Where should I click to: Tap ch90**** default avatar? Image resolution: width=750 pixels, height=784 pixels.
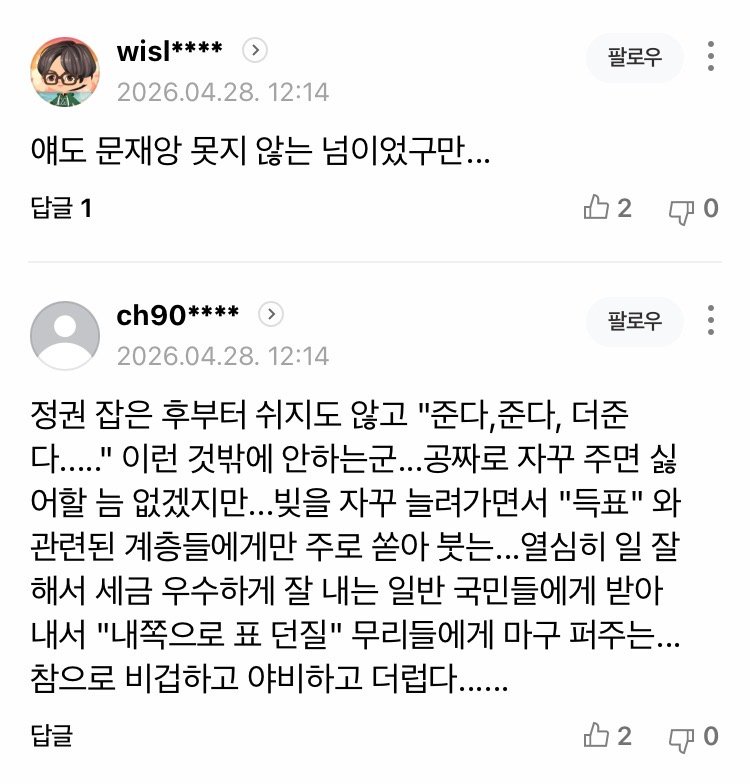(x=65, y=335)
